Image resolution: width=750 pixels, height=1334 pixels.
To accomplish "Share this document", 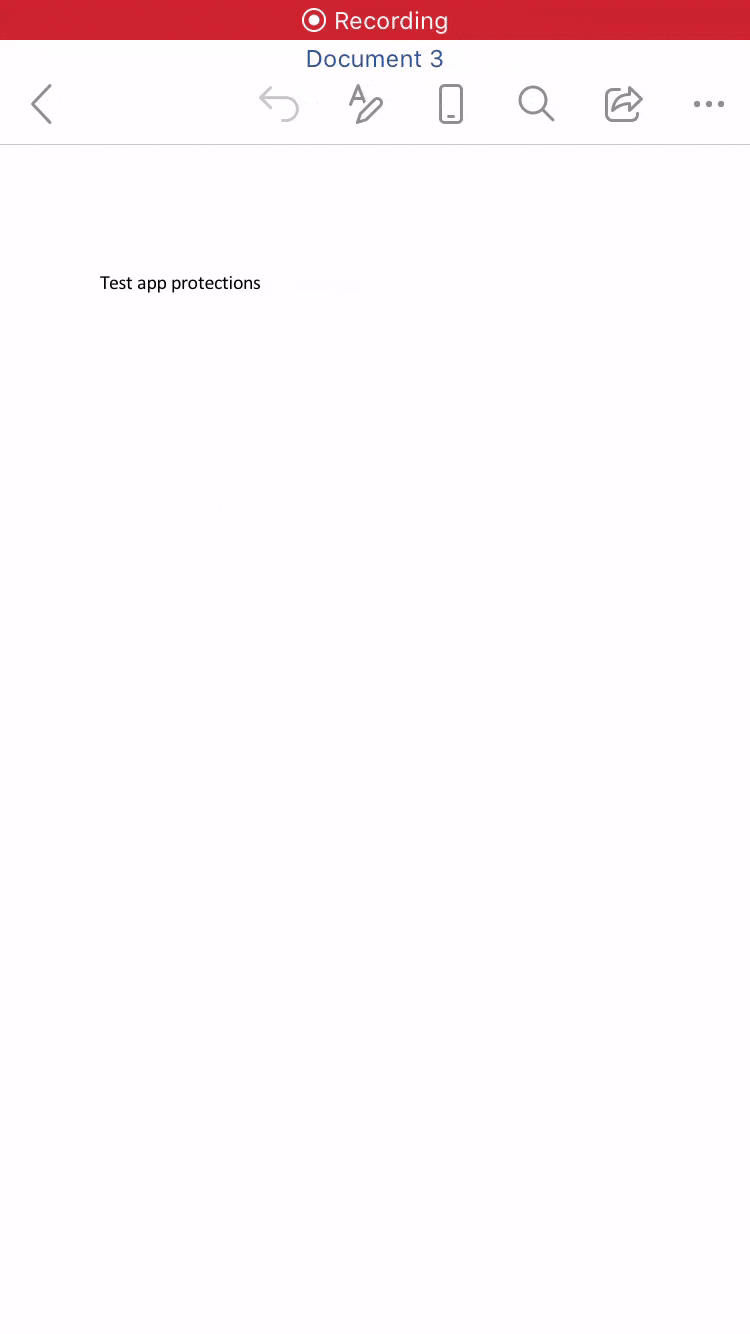I will click(x=622, y=104).
